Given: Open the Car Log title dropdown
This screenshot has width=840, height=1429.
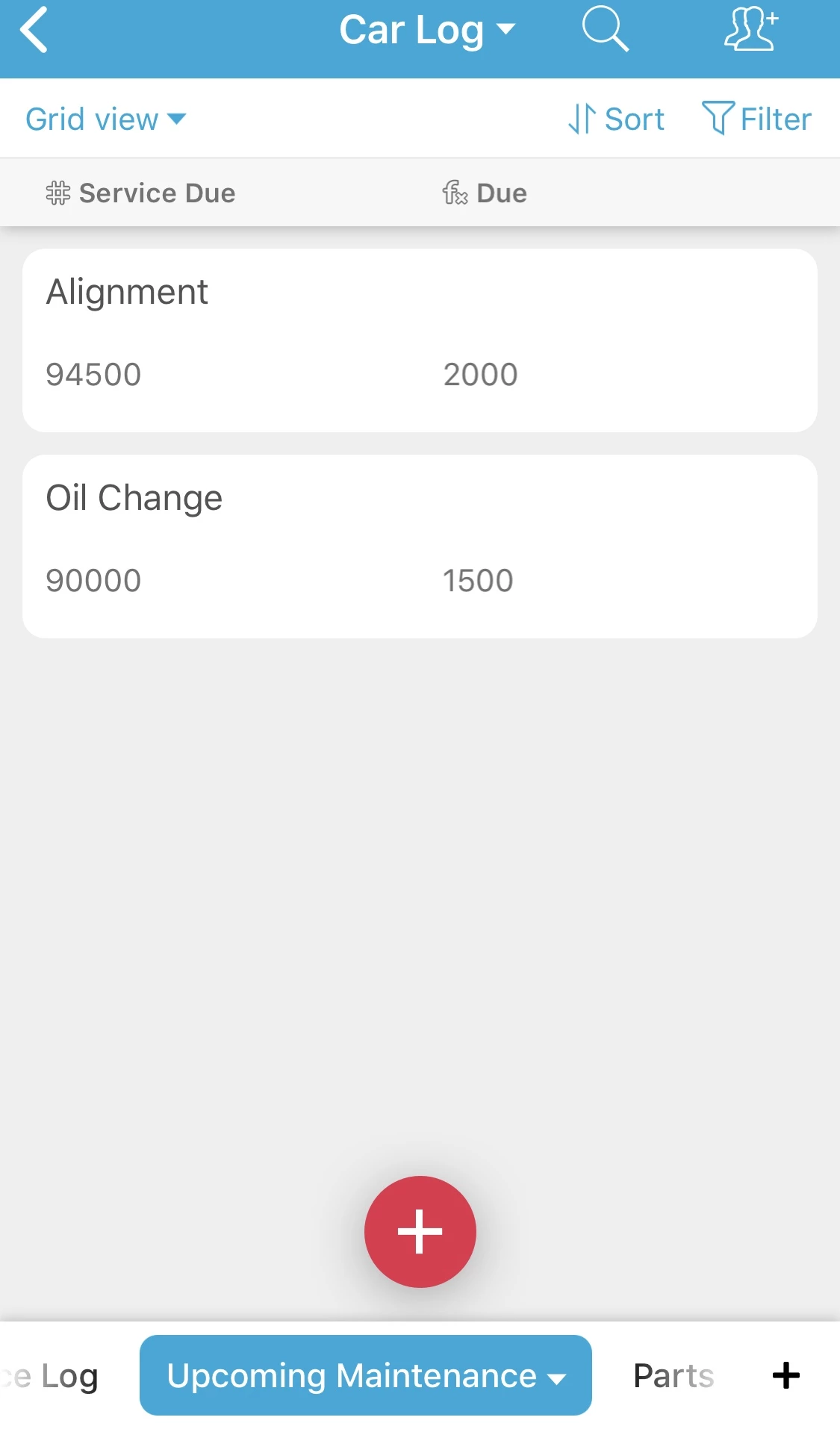Looking at the screenshot, I should click(x=427, y=30).
